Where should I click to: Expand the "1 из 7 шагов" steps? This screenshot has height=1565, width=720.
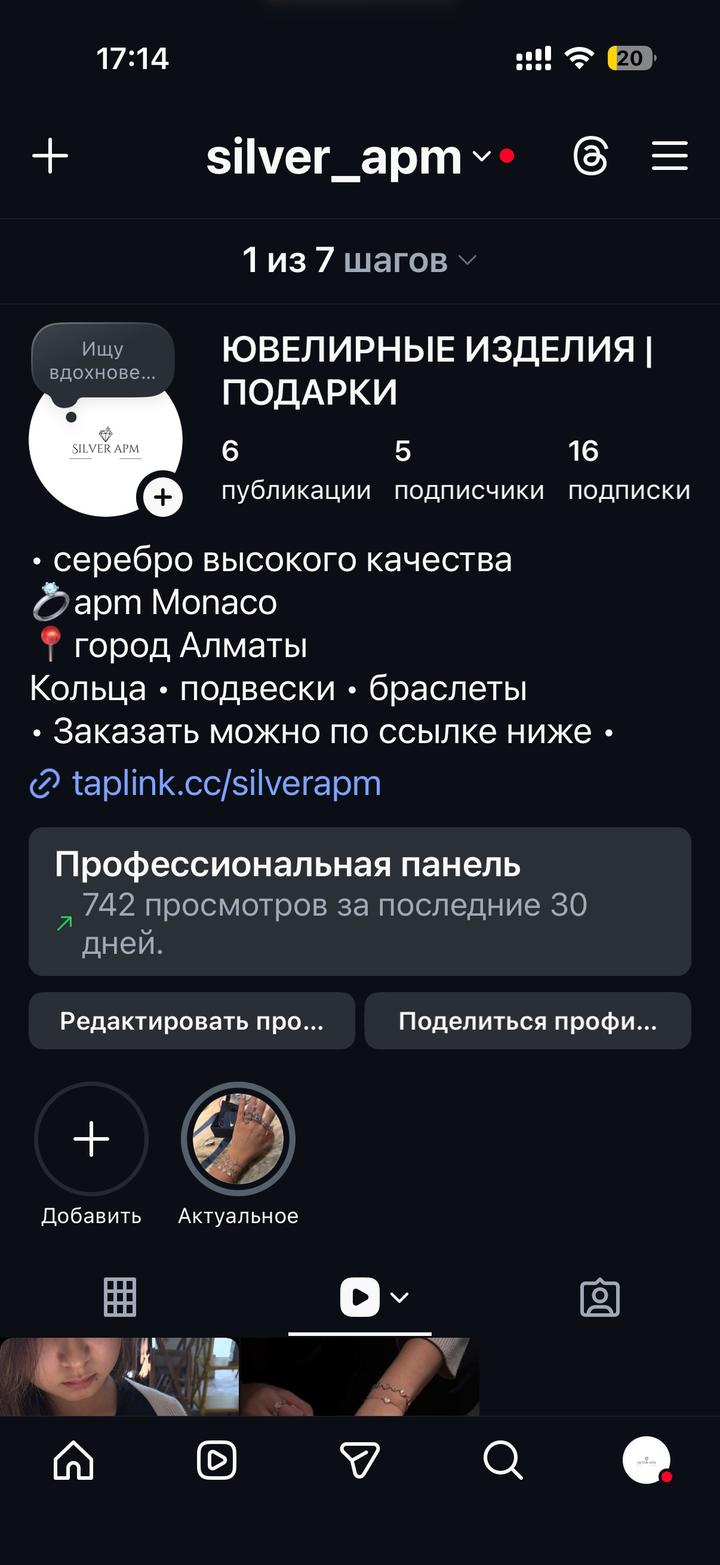pos(359,261)
